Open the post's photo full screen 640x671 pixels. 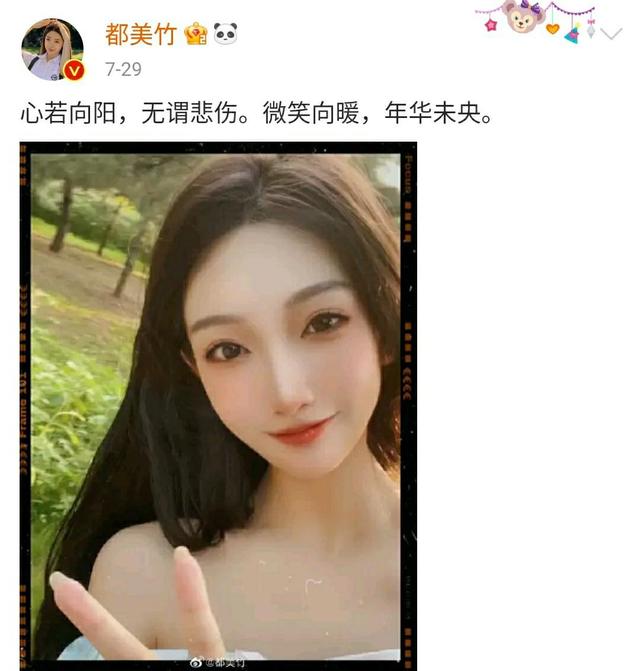click(218, 405)
